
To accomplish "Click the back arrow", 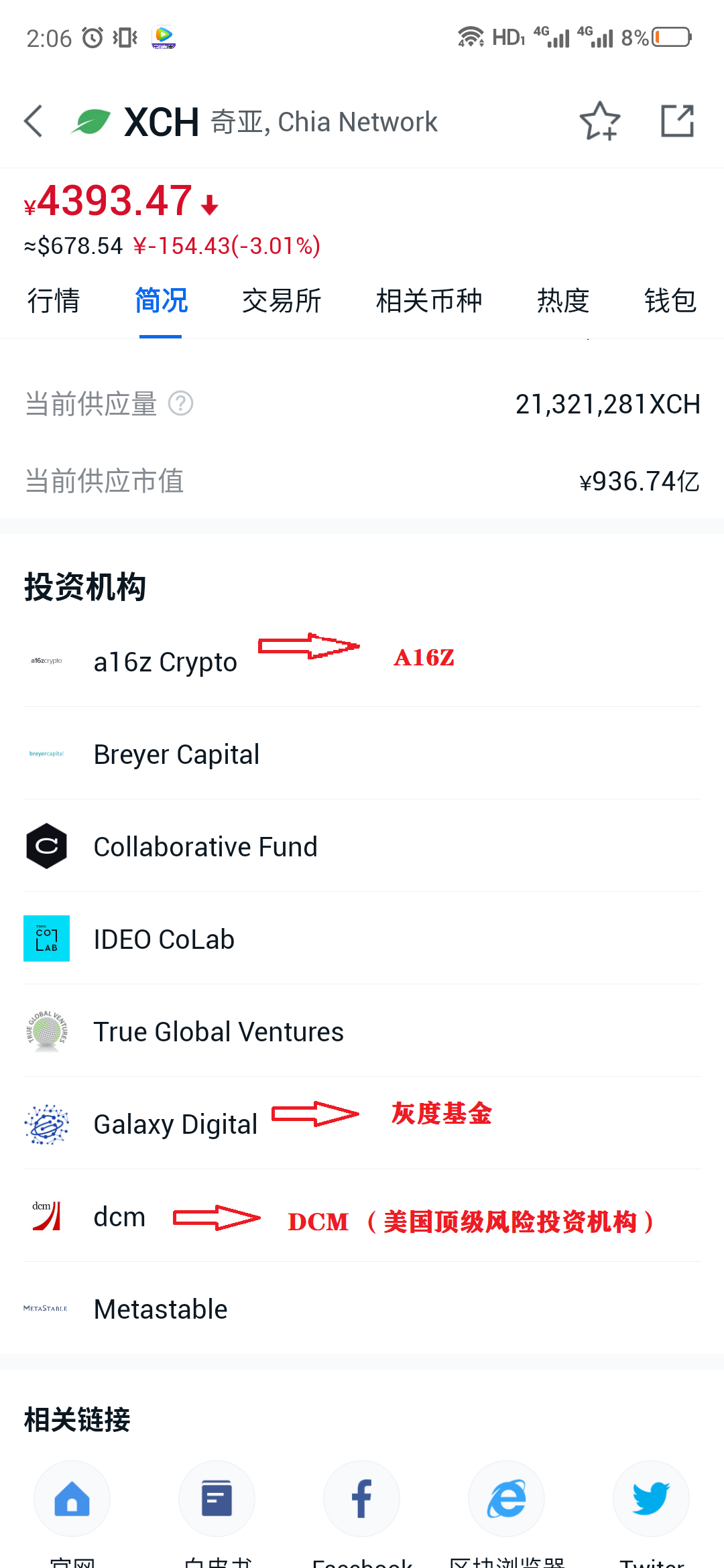I will [x=33, y=121].
